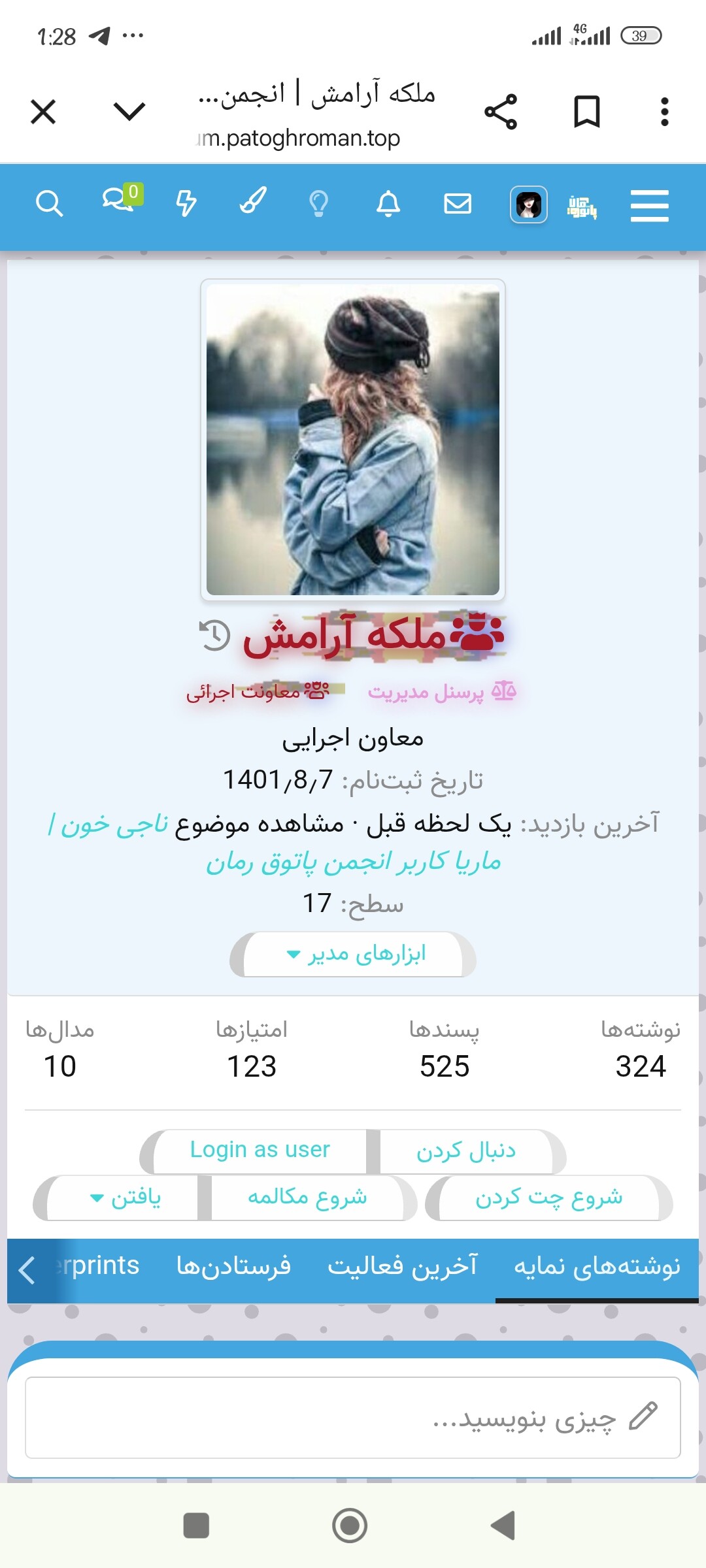Viewport: 706px width, 1568px height.
Task: Tap شروع مکالمه button
Action: coord(307,1198)
